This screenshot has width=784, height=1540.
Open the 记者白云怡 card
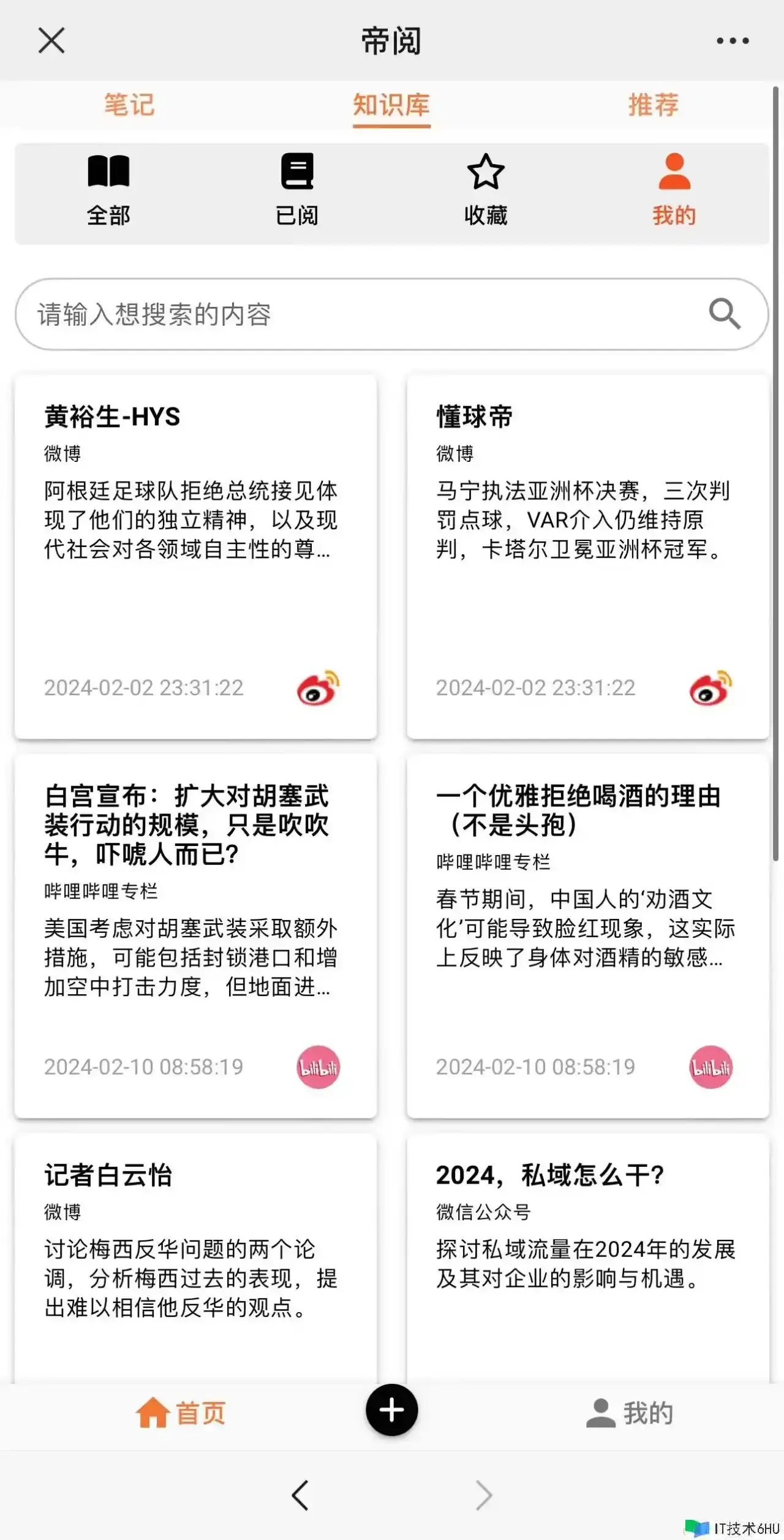point(195,1256)
